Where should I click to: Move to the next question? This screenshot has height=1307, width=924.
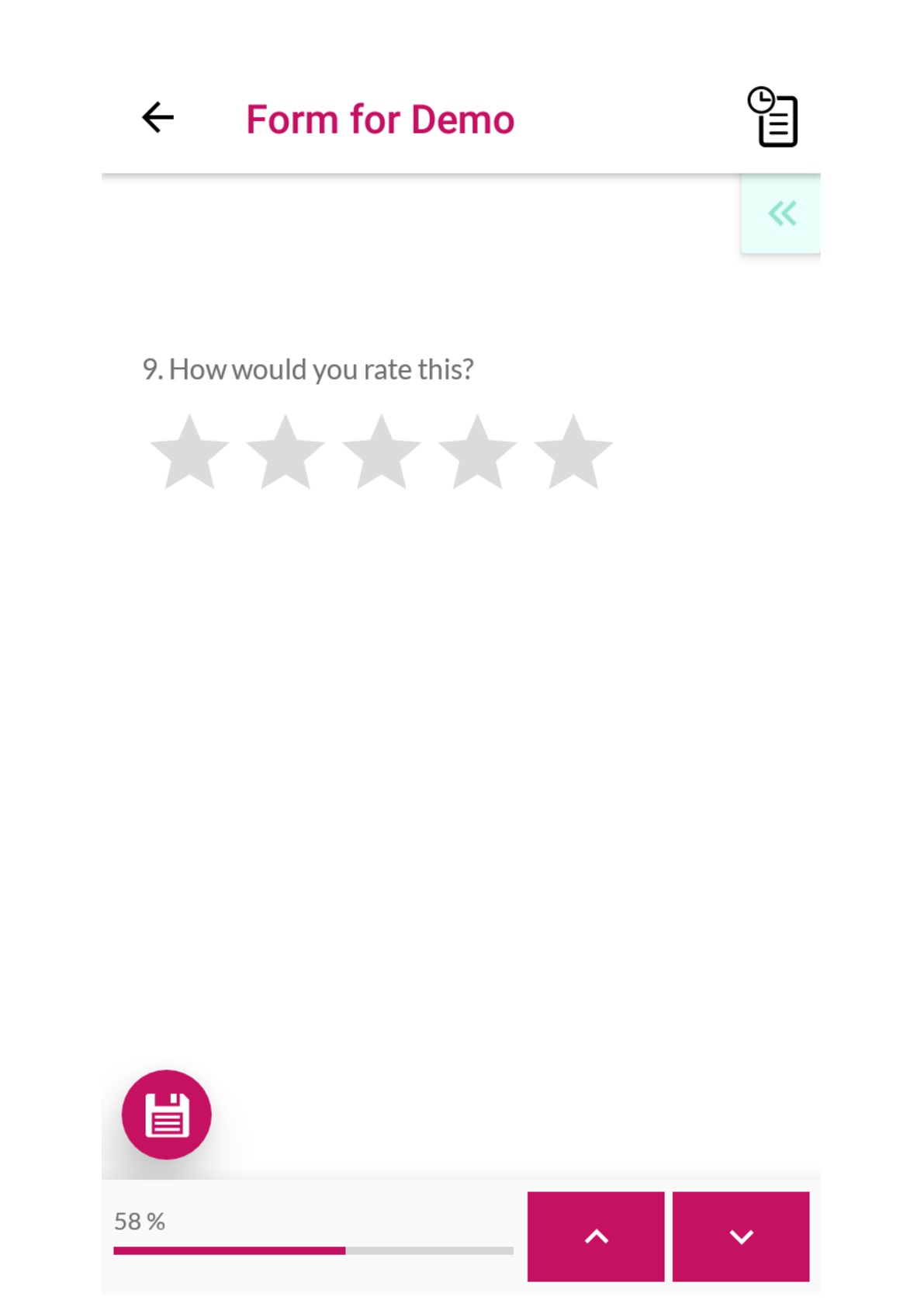[741, 1236]
